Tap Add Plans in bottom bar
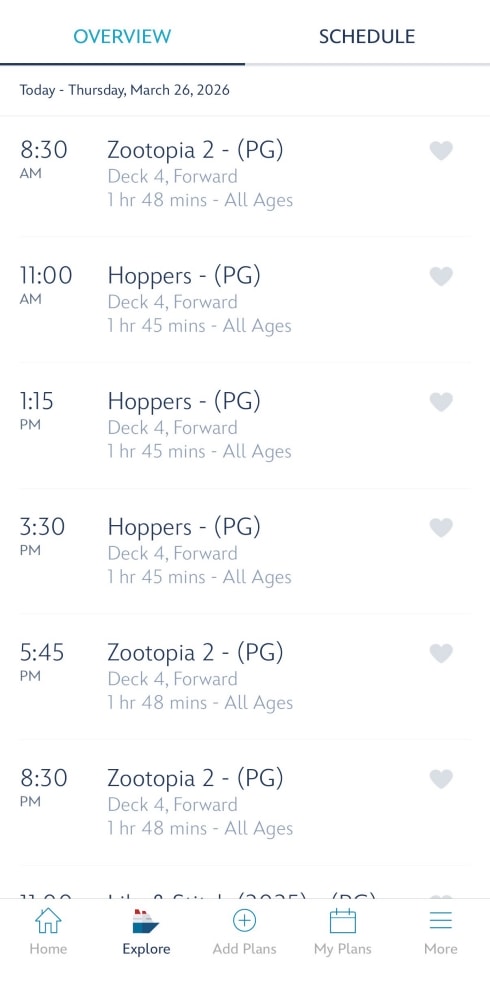The image size is (490, 1000). click(x=244, y=932)
